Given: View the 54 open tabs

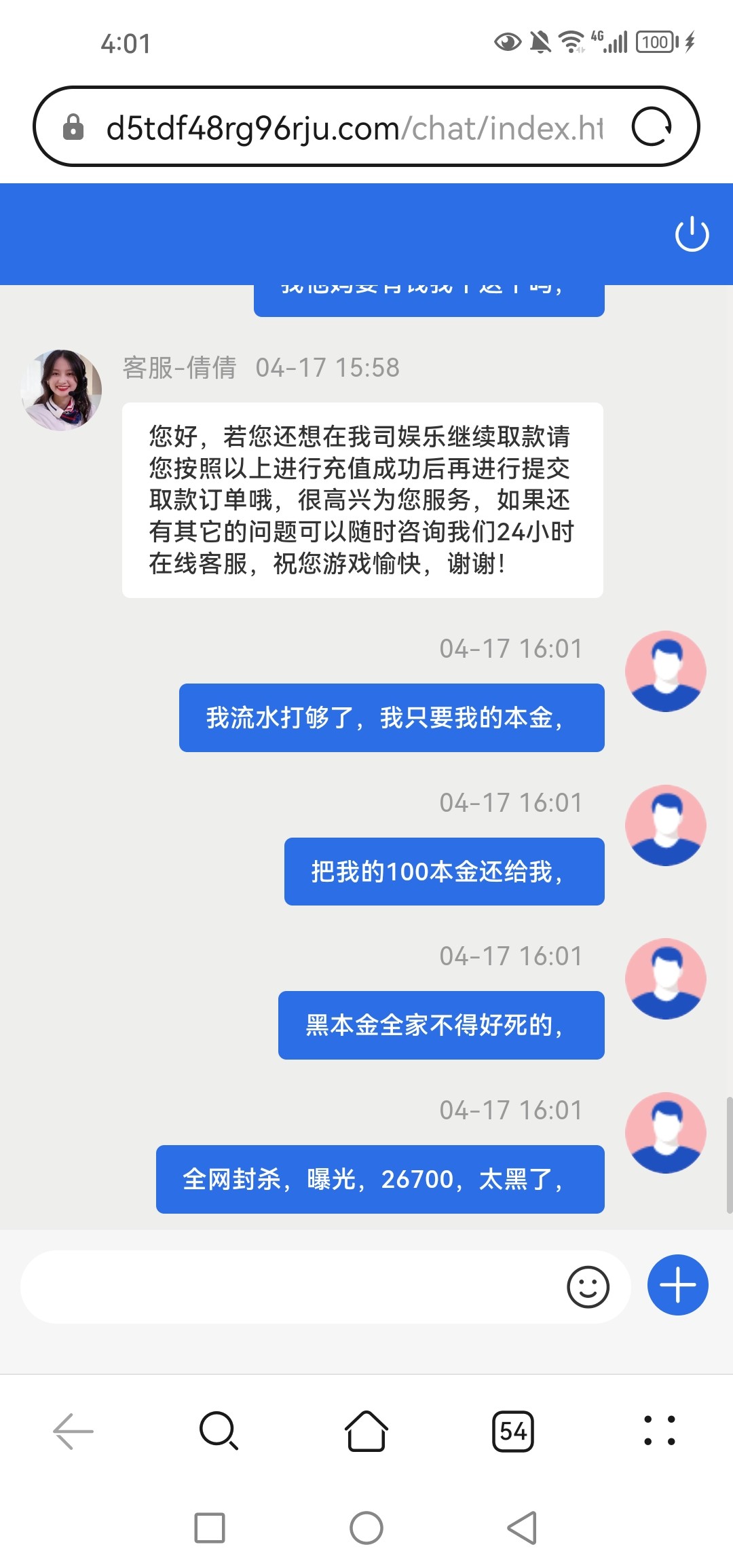Looking at the screenshot, I should pos(513,1431).
